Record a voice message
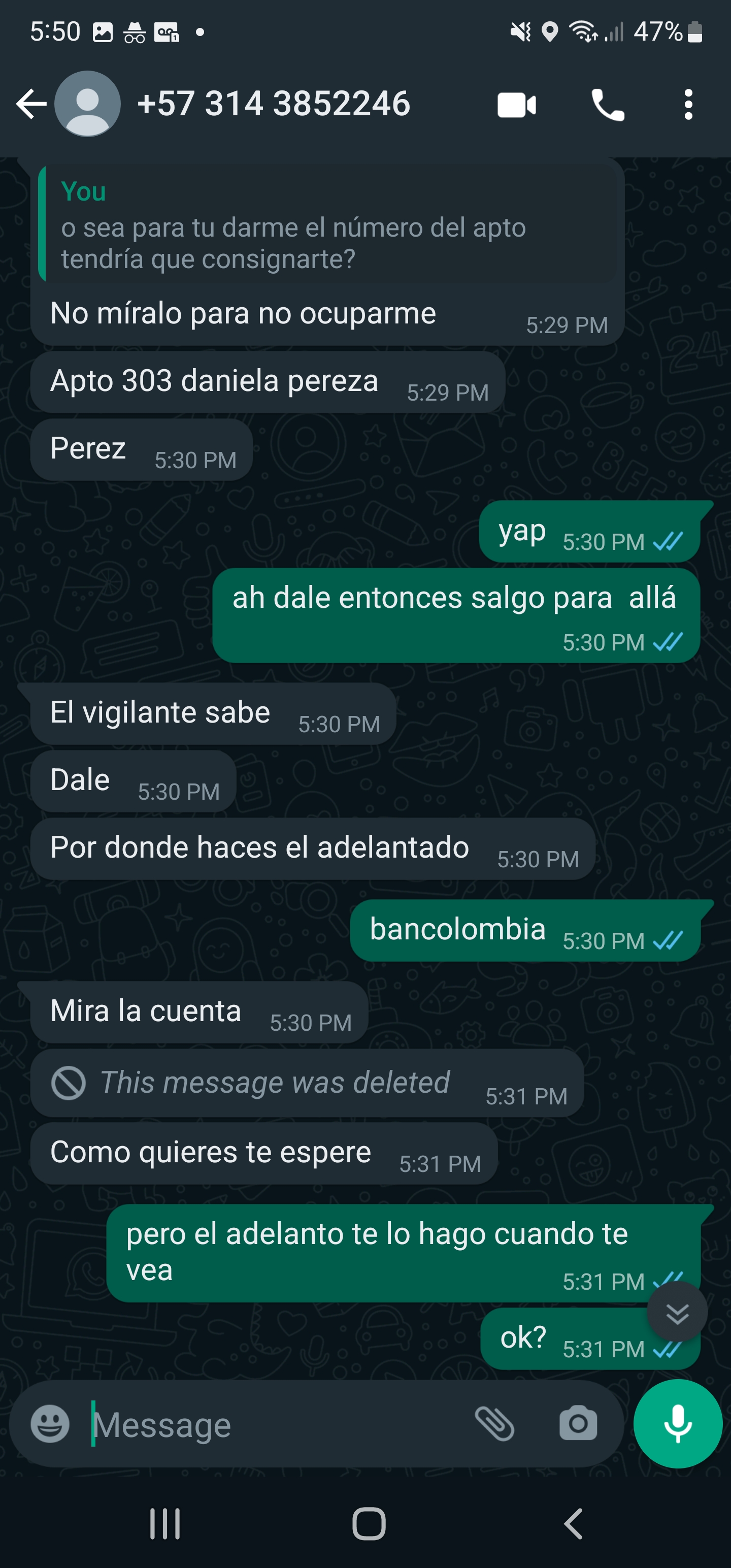The image size is (731, 1568). click(677, 1424)
